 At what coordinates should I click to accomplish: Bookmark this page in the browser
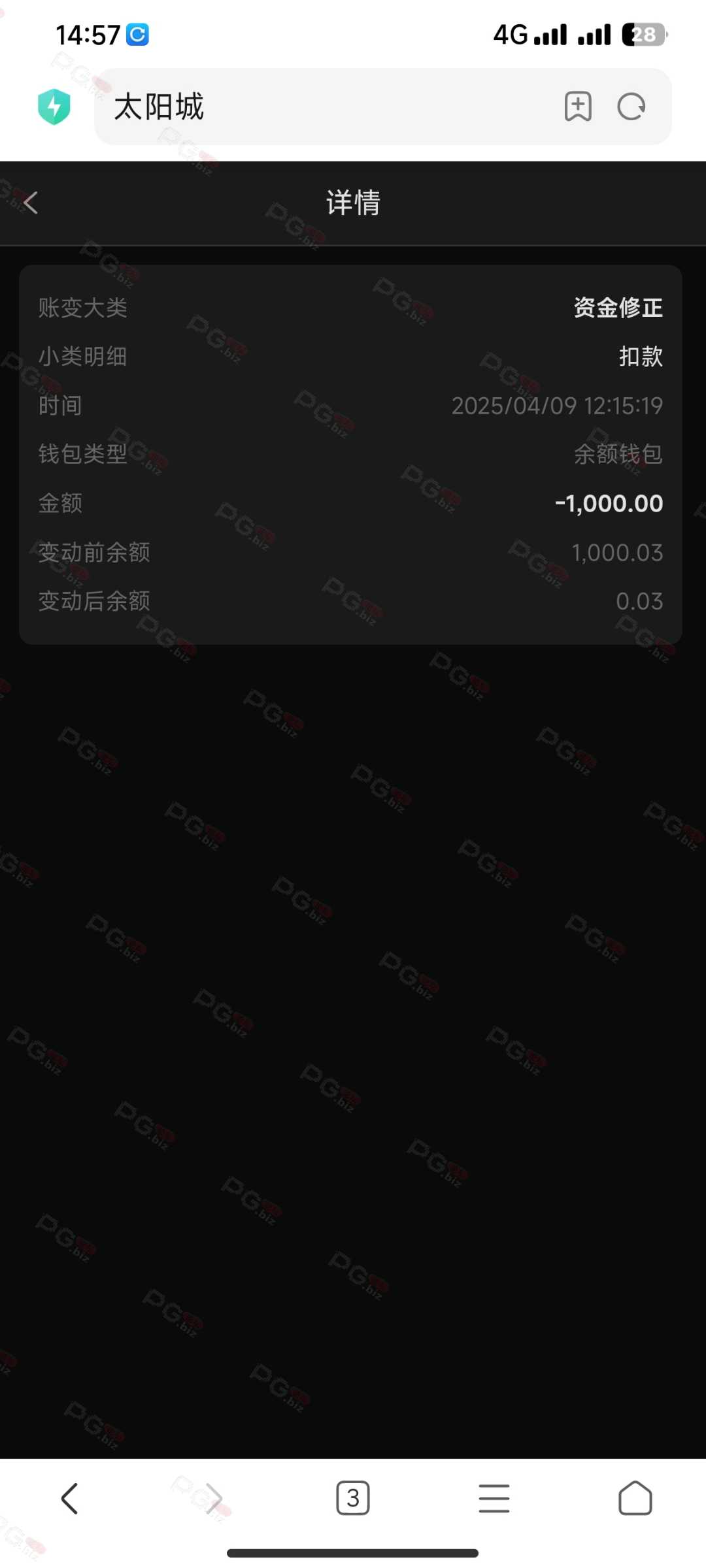(x=578, y=106)
